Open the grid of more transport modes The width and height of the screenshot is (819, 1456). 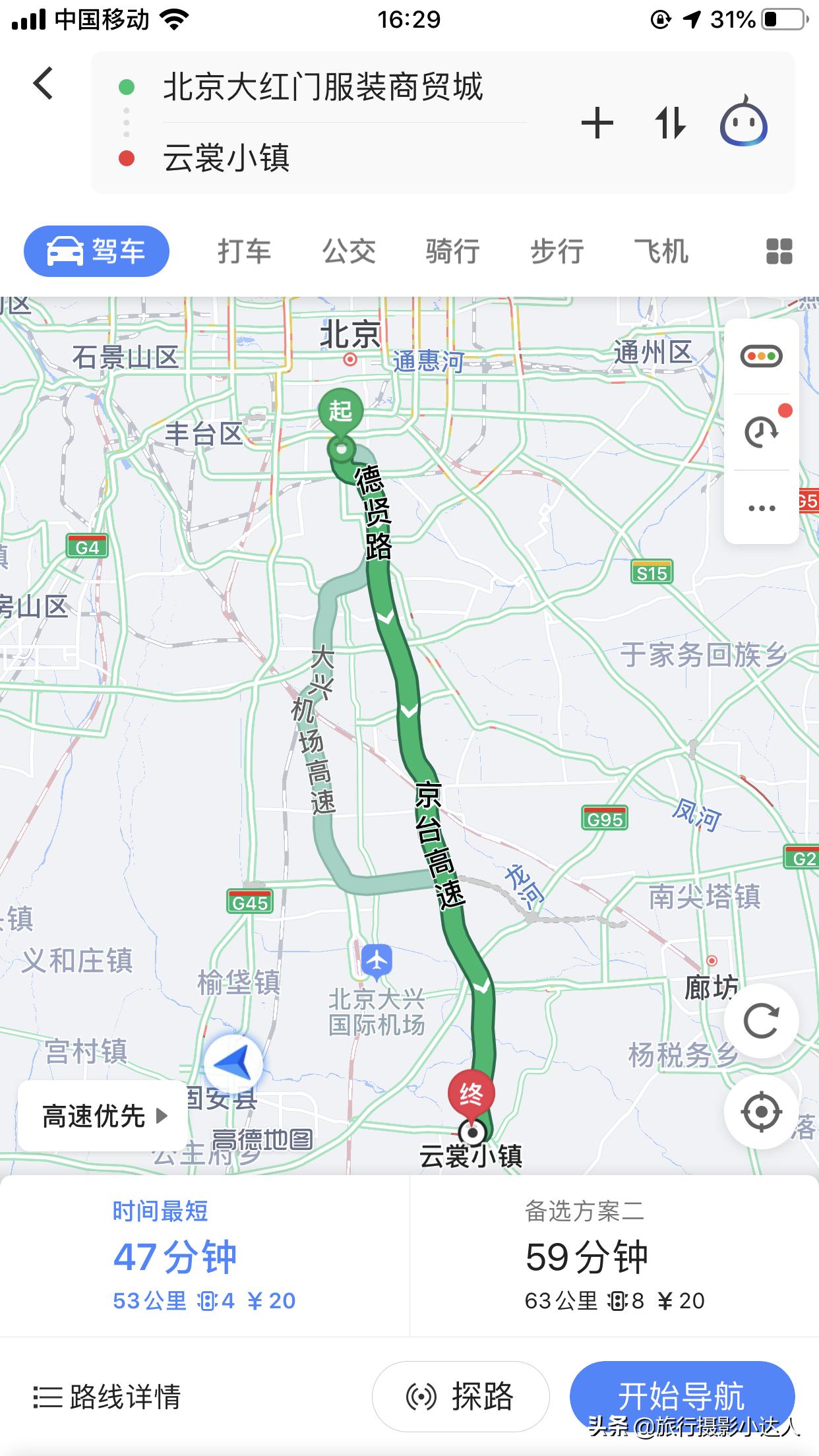click(x=778, y=251)
